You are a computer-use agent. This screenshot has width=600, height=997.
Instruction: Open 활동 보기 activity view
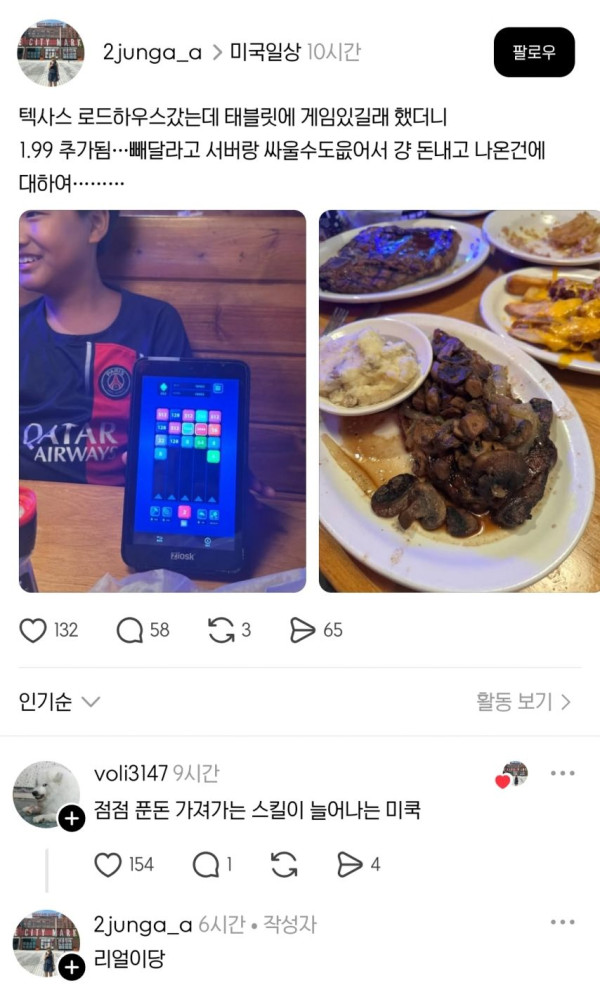[x=522, y=702]
